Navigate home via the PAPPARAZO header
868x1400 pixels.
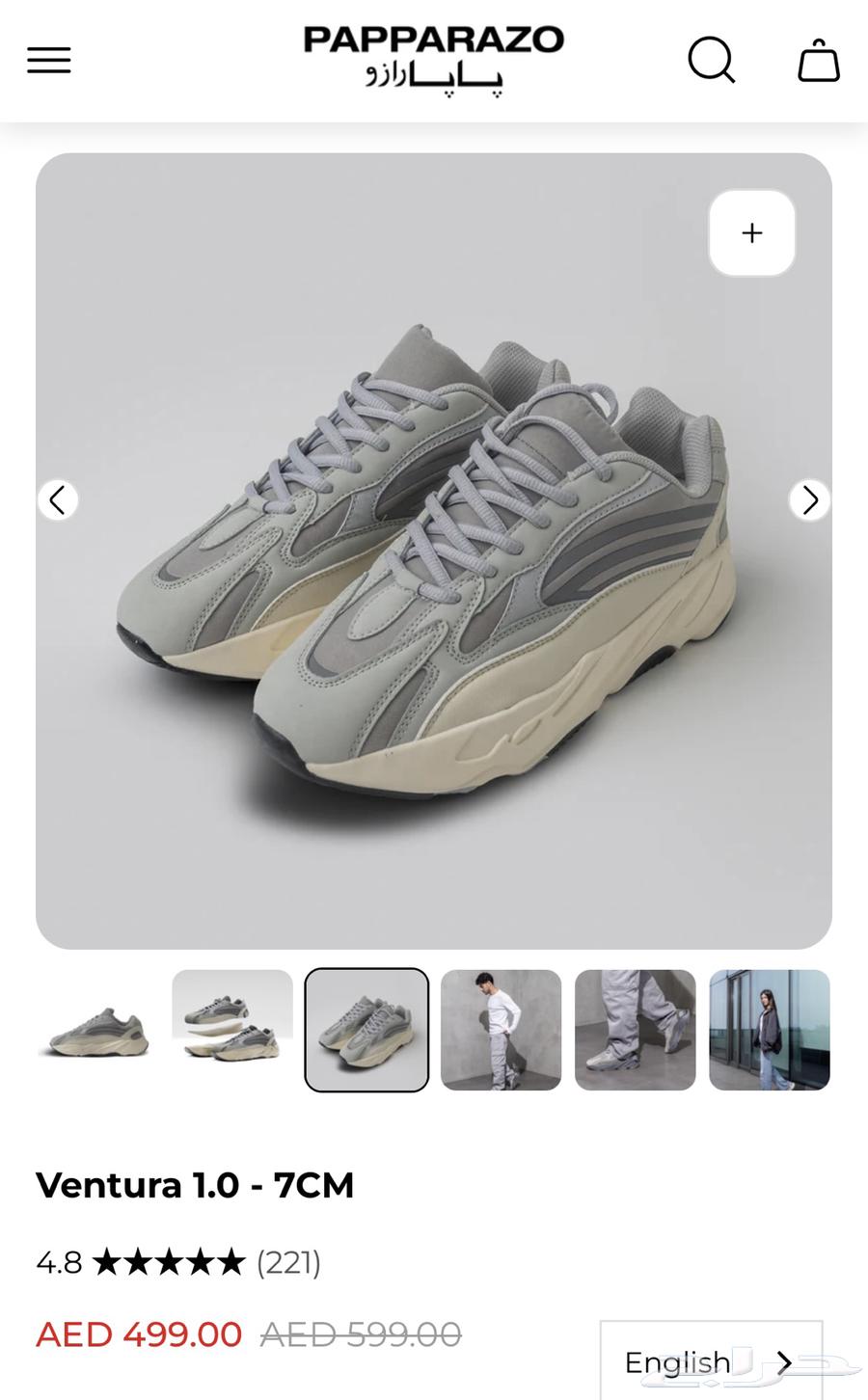tap(433, 58)
